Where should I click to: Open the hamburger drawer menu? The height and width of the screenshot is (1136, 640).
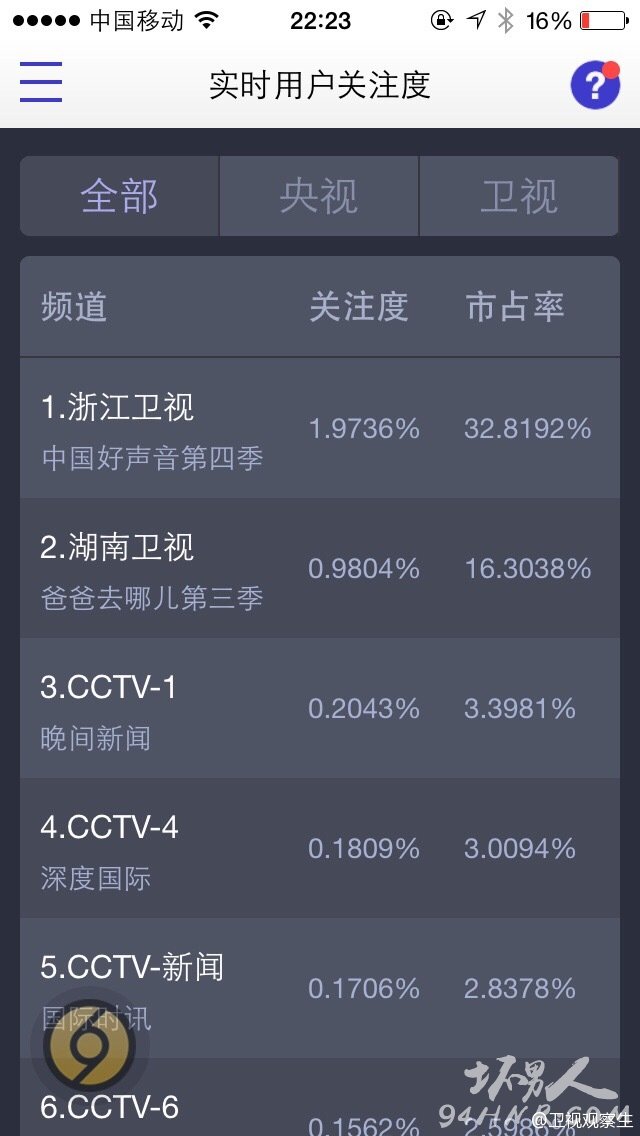41,83
